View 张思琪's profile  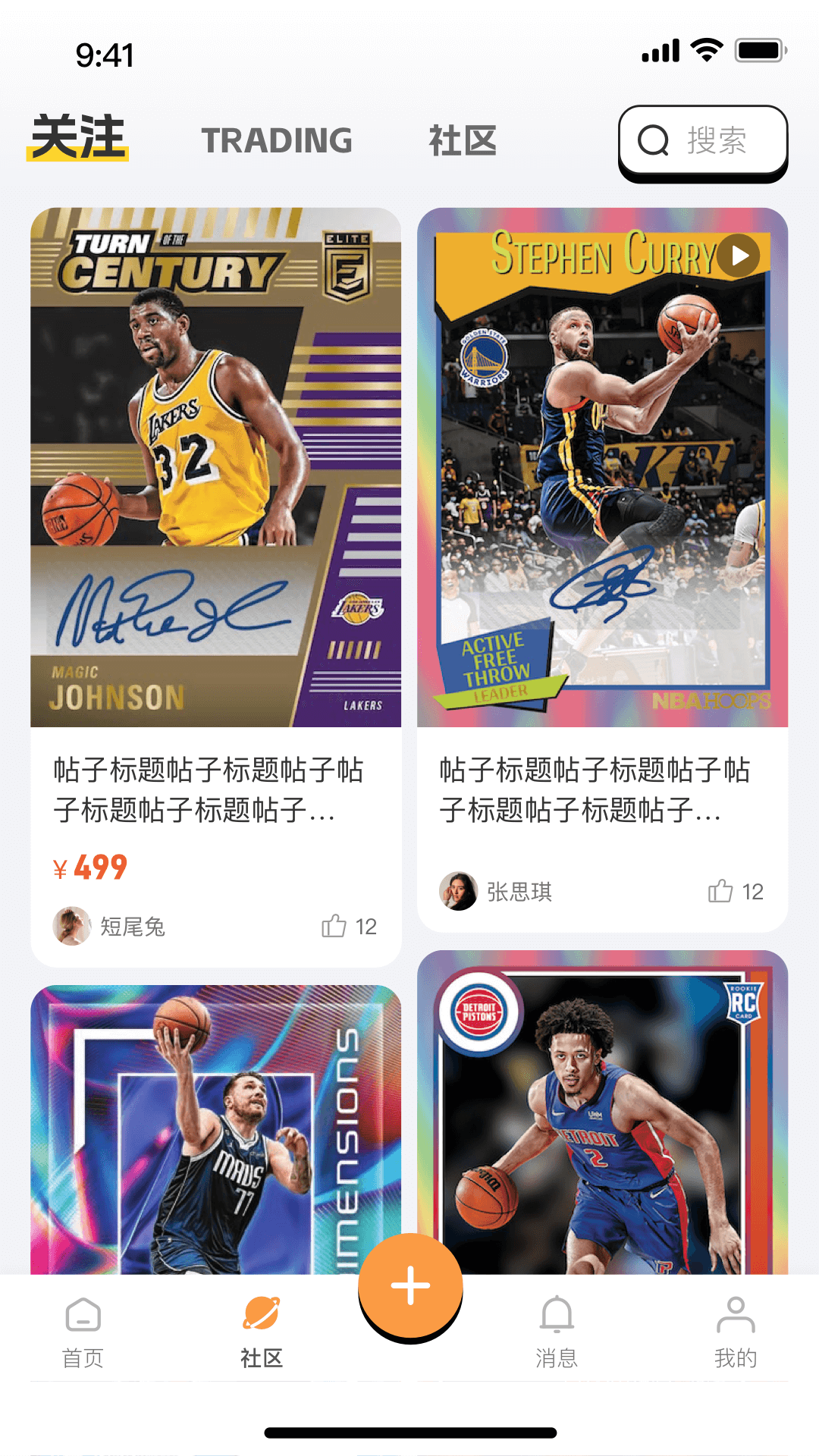click(x=459, y=892)
